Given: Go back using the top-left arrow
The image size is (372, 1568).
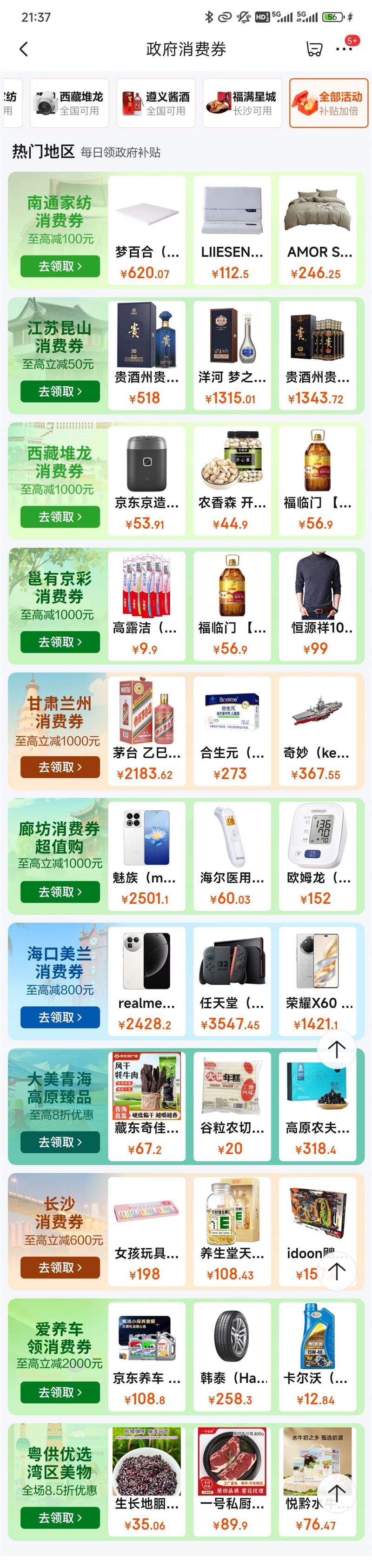Looking at the screenshot, I should pos(24,49).
